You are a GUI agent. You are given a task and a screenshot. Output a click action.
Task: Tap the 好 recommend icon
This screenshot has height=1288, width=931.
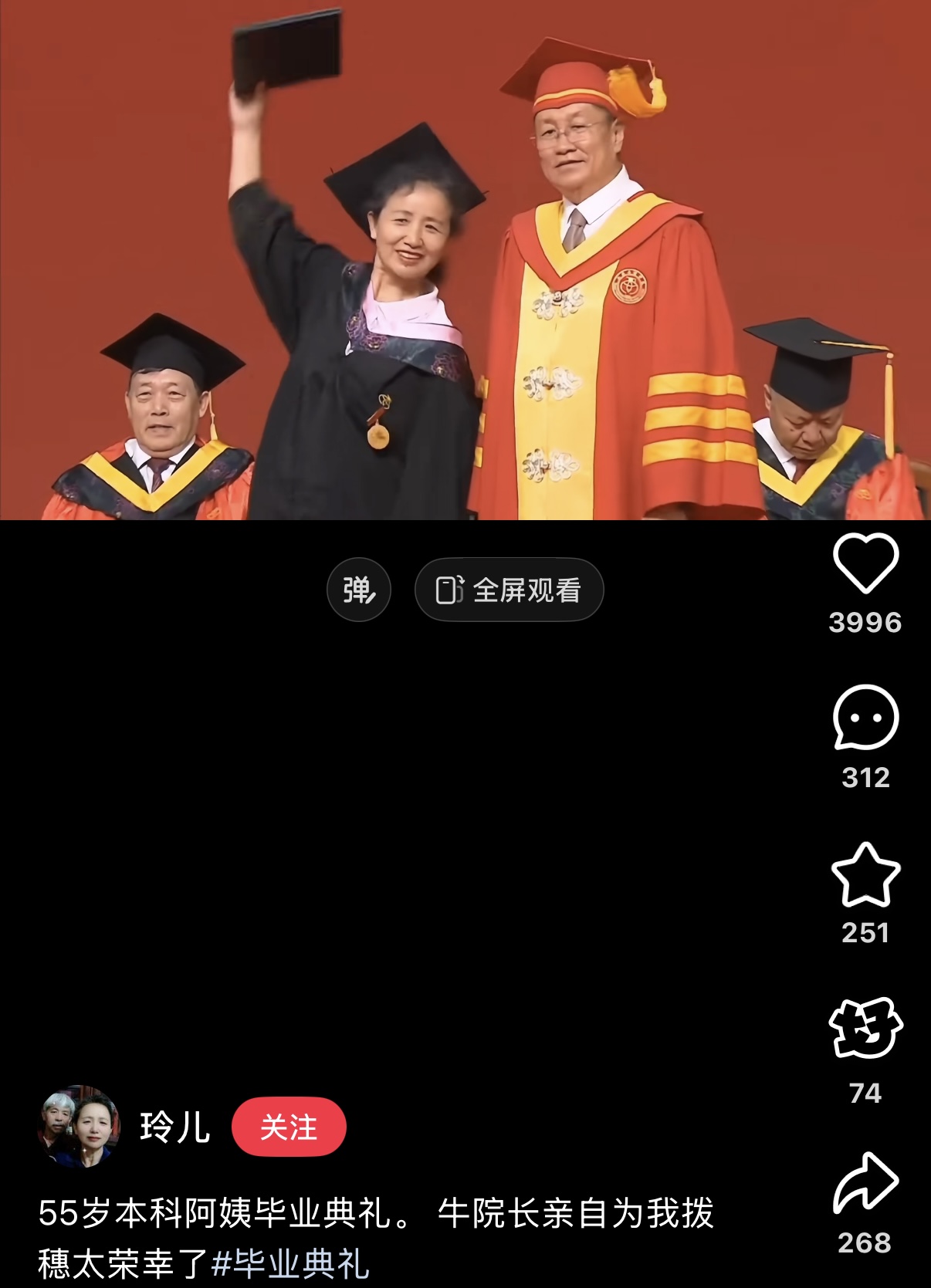click(x=865, y=1029)
